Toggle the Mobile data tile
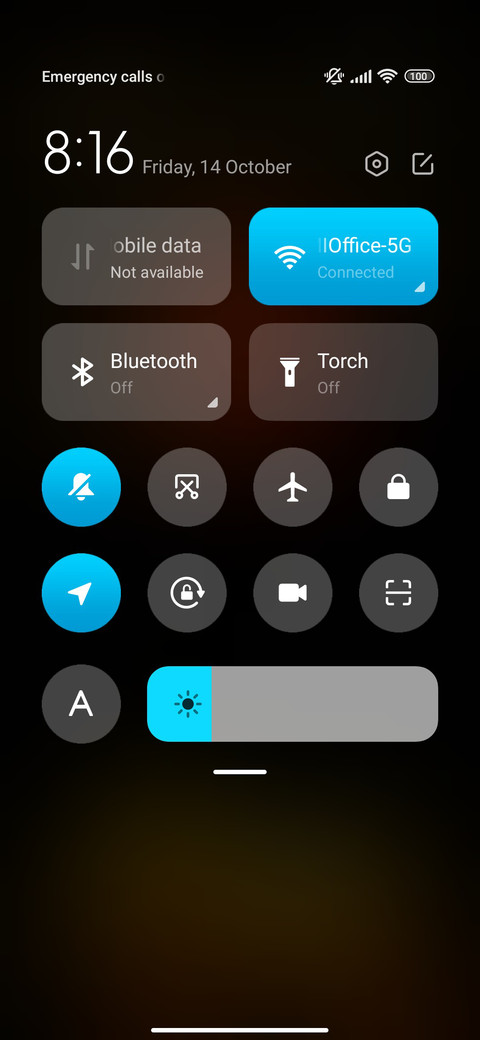 click(x=137, y=256)
